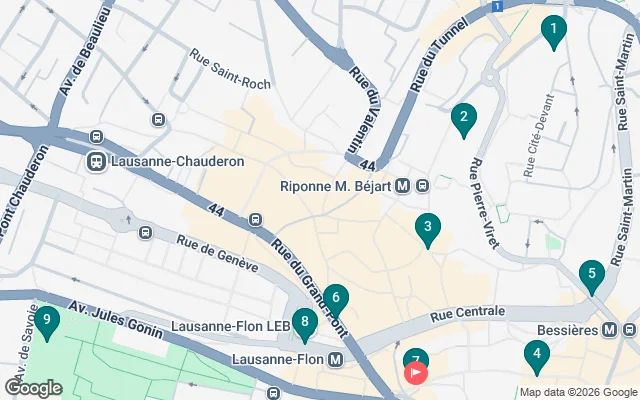Select the red flag marker
The height and width of the screenshot is (400, 640).
[416, 372]
